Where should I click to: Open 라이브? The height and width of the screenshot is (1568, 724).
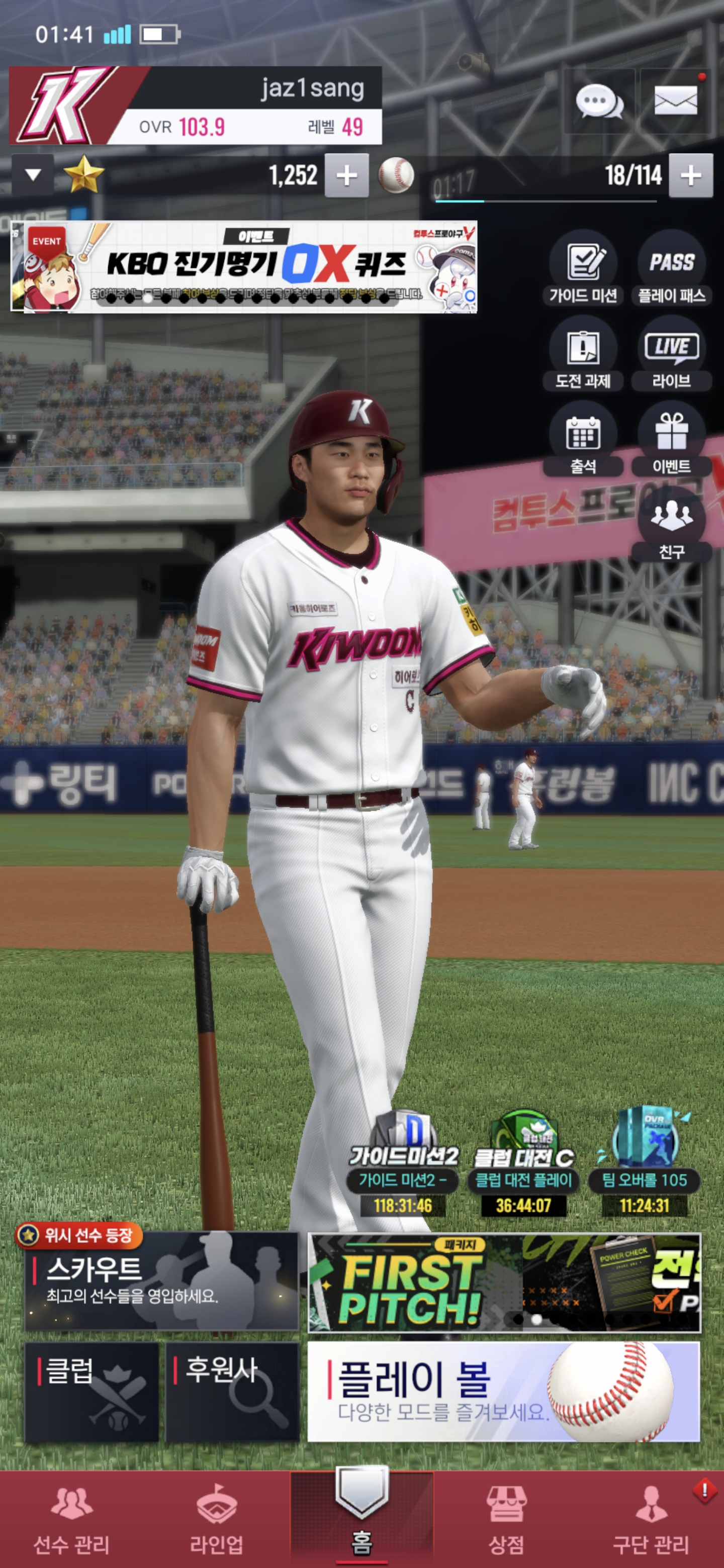click(x=671, y=354)
